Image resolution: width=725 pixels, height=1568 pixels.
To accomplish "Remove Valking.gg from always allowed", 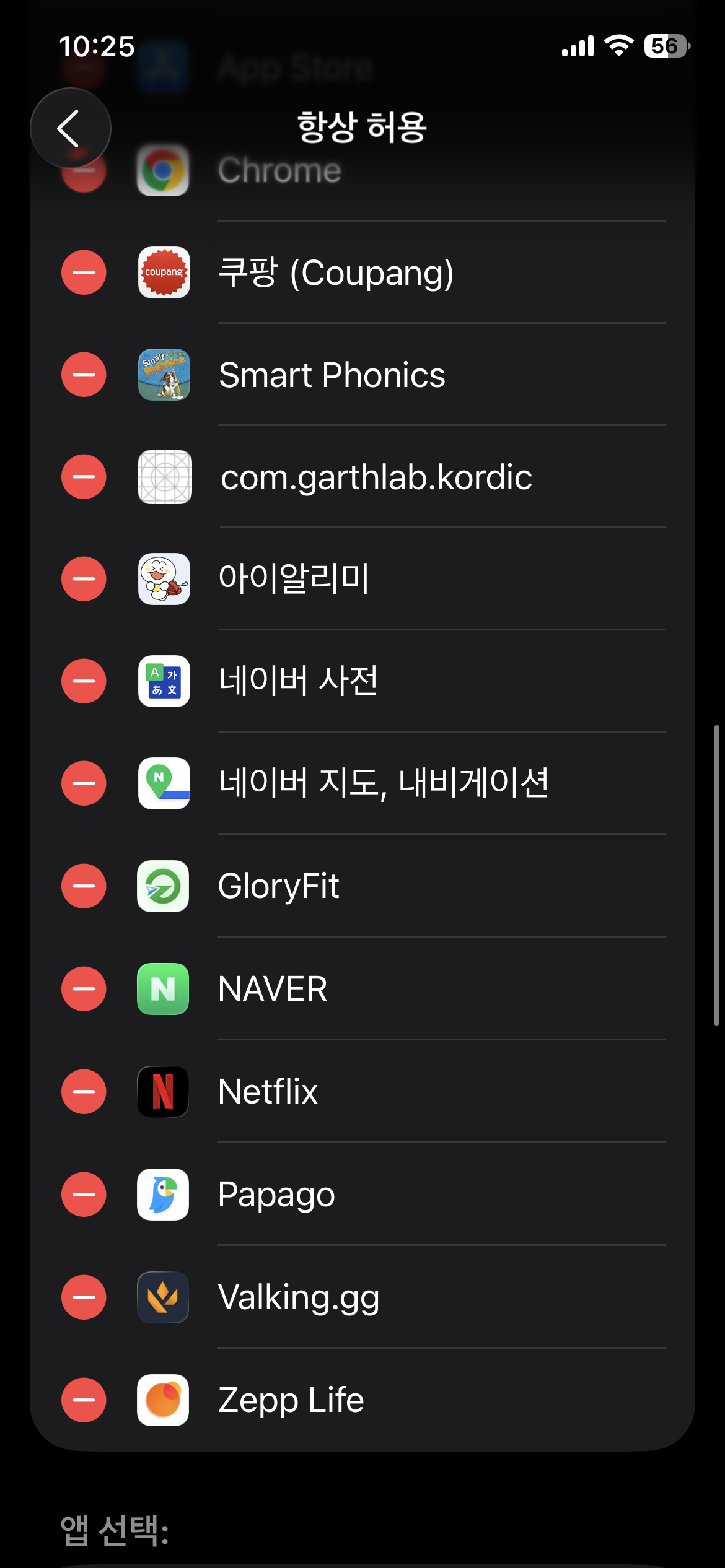I will click(84, 1297).
